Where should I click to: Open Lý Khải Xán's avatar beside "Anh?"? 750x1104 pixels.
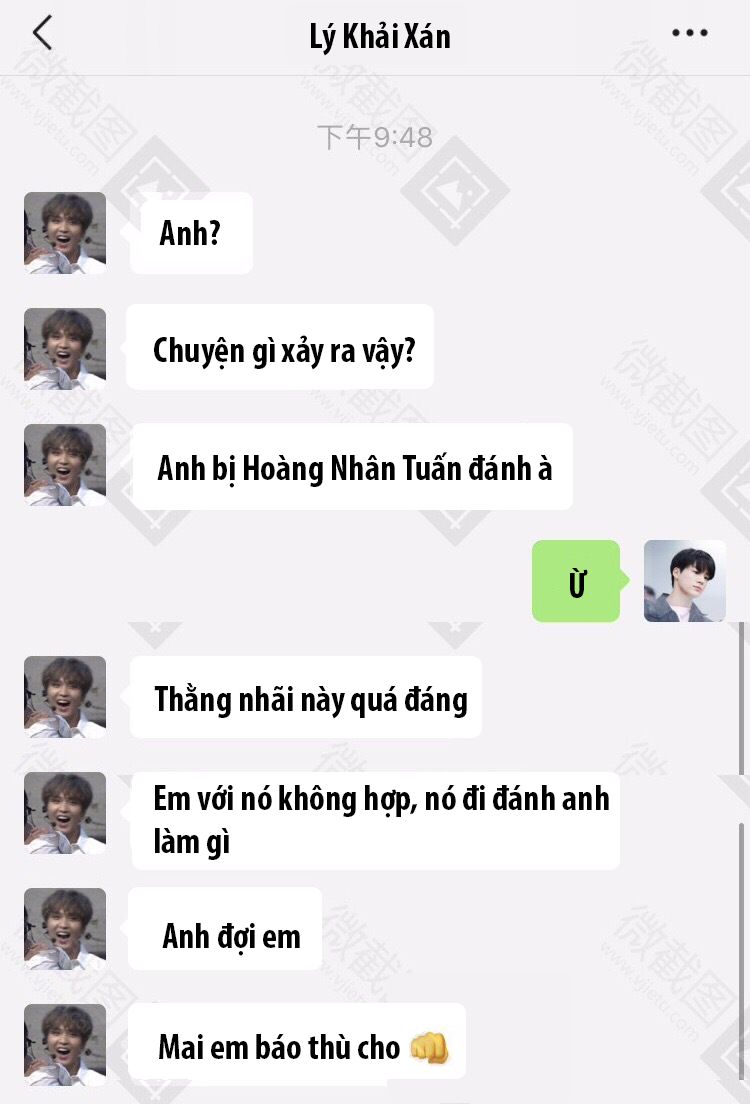pyautogui.click(x=65, y=233)
